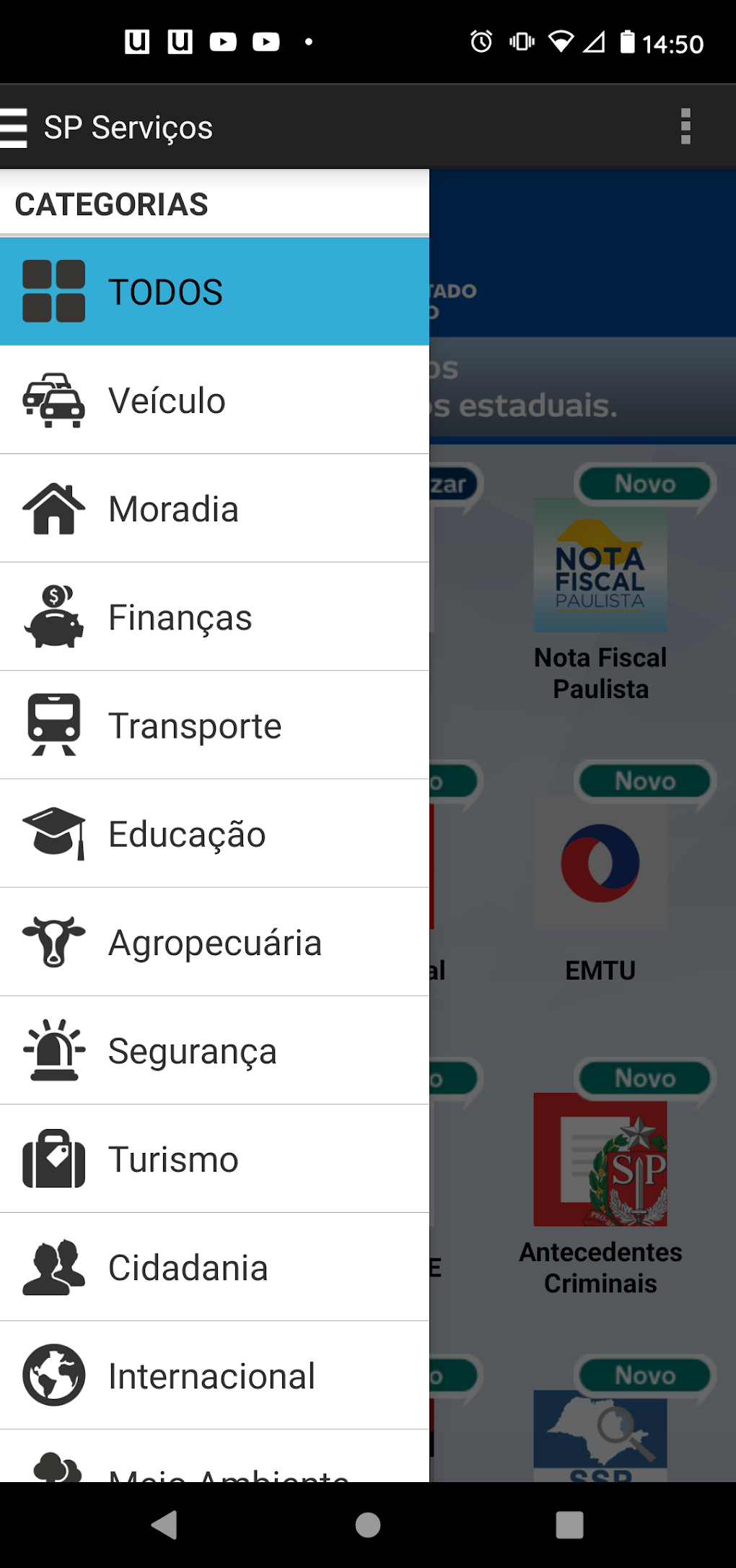This screenshot has height=1568, width=736.
Task: Filter by Educação
Action: pos(214,834)
